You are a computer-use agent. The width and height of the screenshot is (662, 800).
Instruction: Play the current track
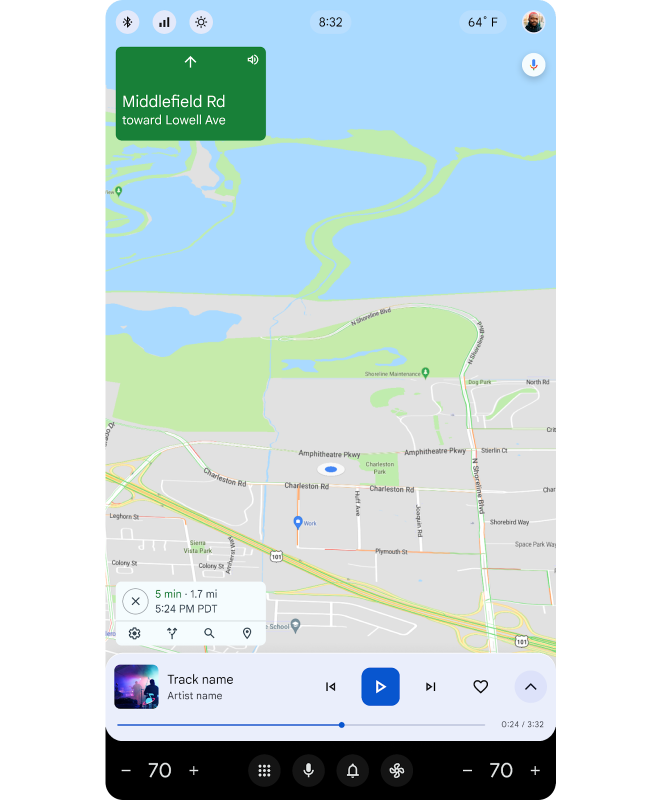coord(380,687)
